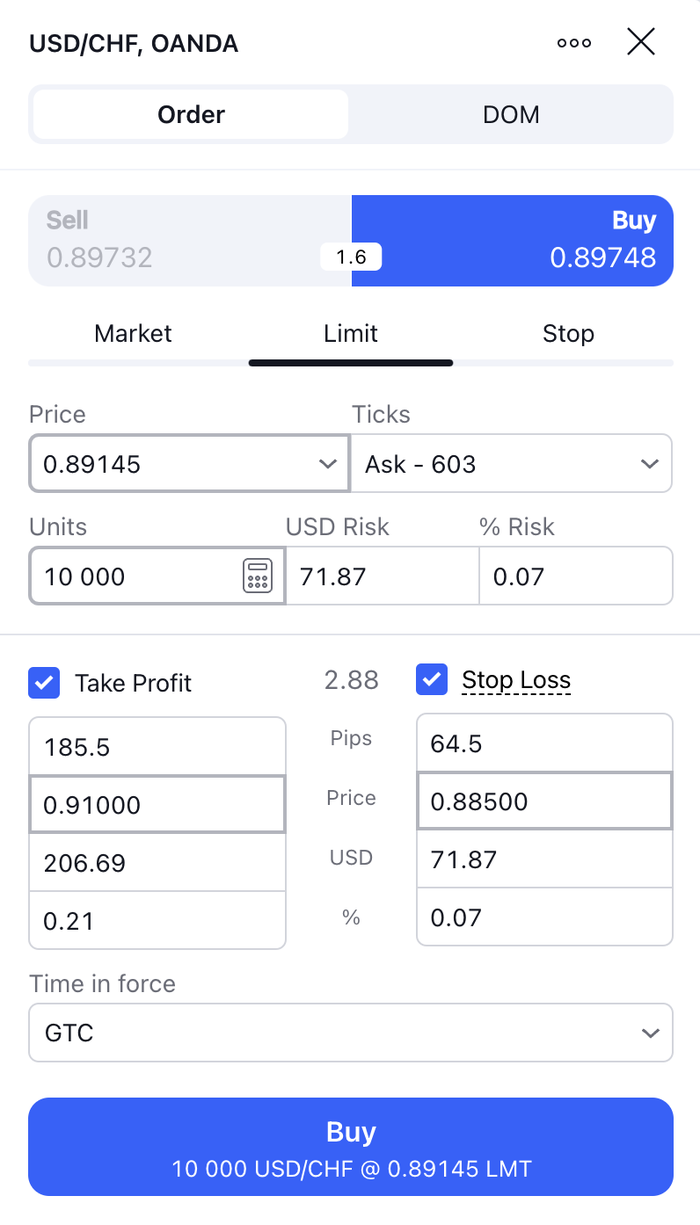Place the Buy 10 000 USD/CHF limit order
The height and width of the screenshot is (1225, 700).
(351, 1147)
